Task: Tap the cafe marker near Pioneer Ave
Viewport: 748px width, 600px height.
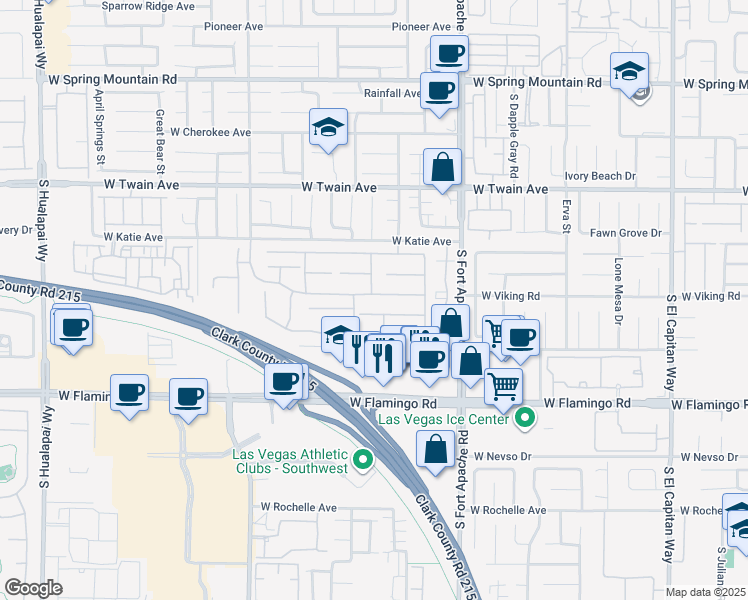Action: (449, 53)
